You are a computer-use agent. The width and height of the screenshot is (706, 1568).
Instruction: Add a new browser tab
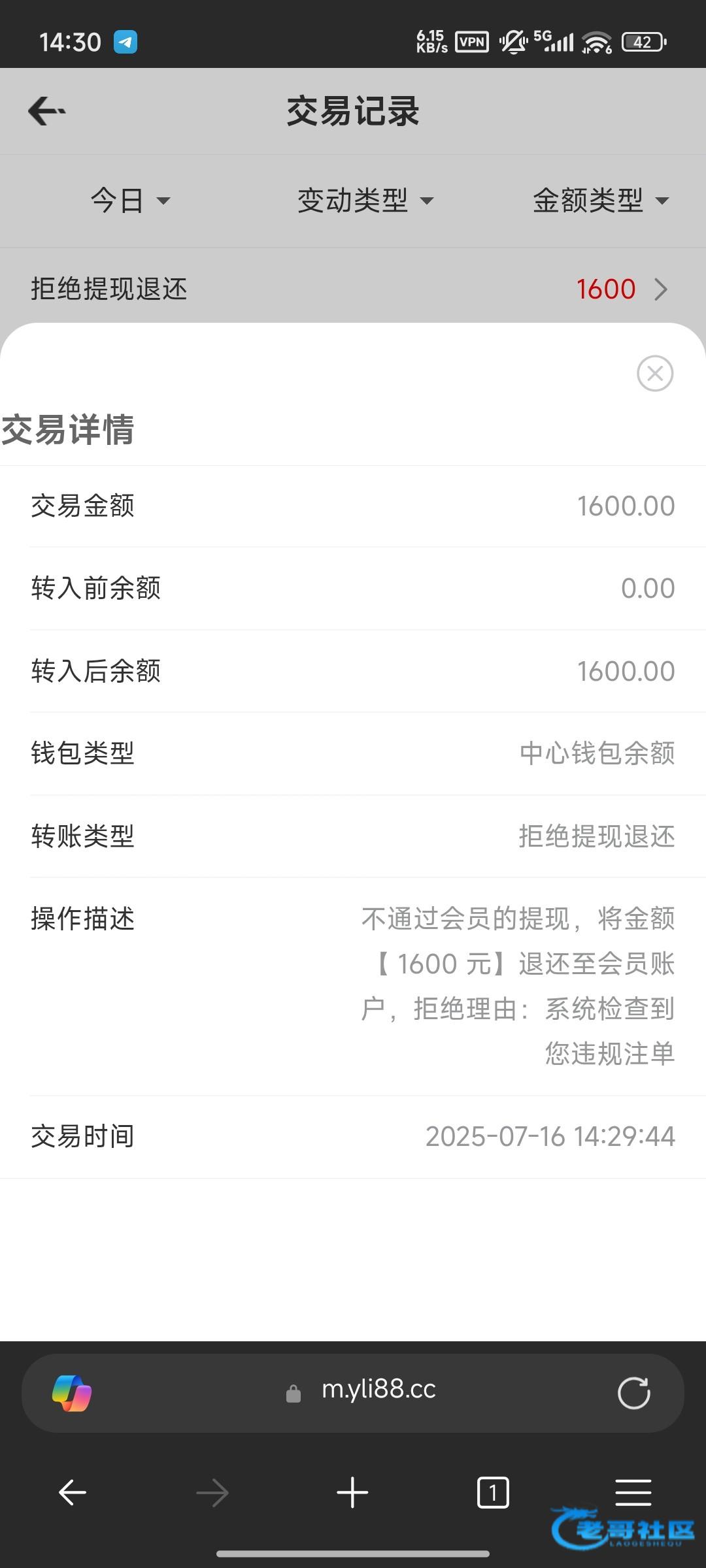click(352, 1493)
